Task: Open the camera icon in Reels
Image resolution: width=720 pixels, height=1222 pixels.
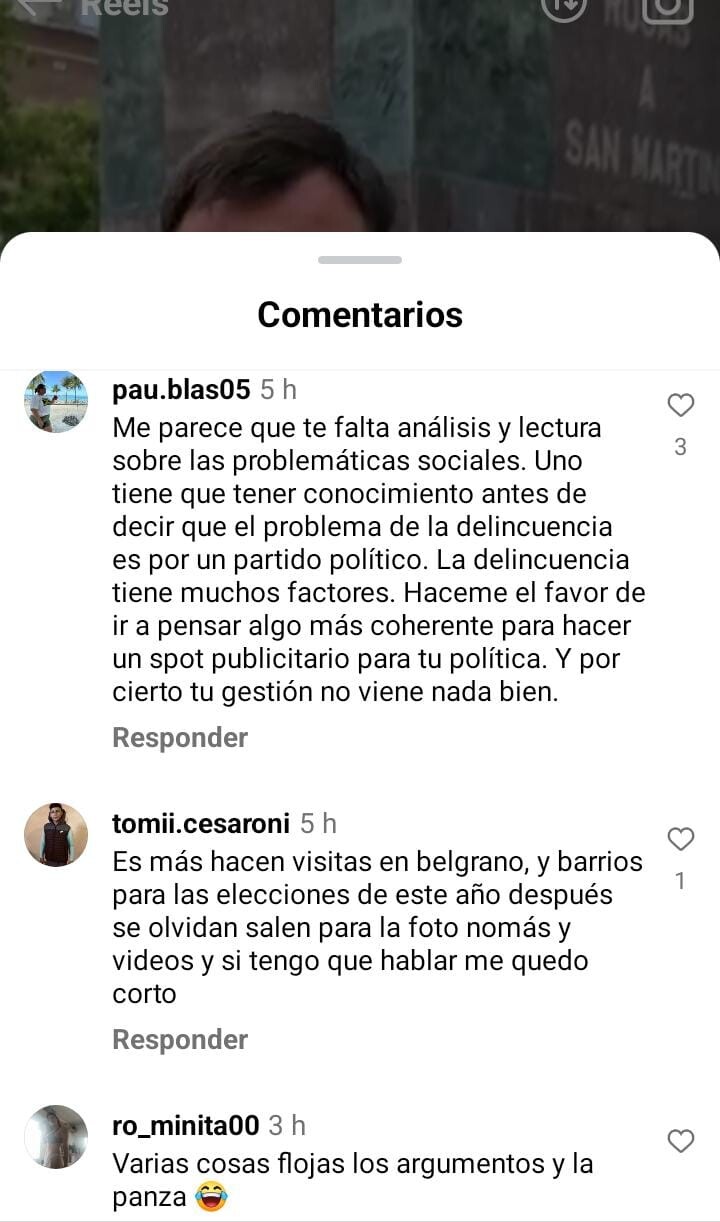Action: coord(667,8)
